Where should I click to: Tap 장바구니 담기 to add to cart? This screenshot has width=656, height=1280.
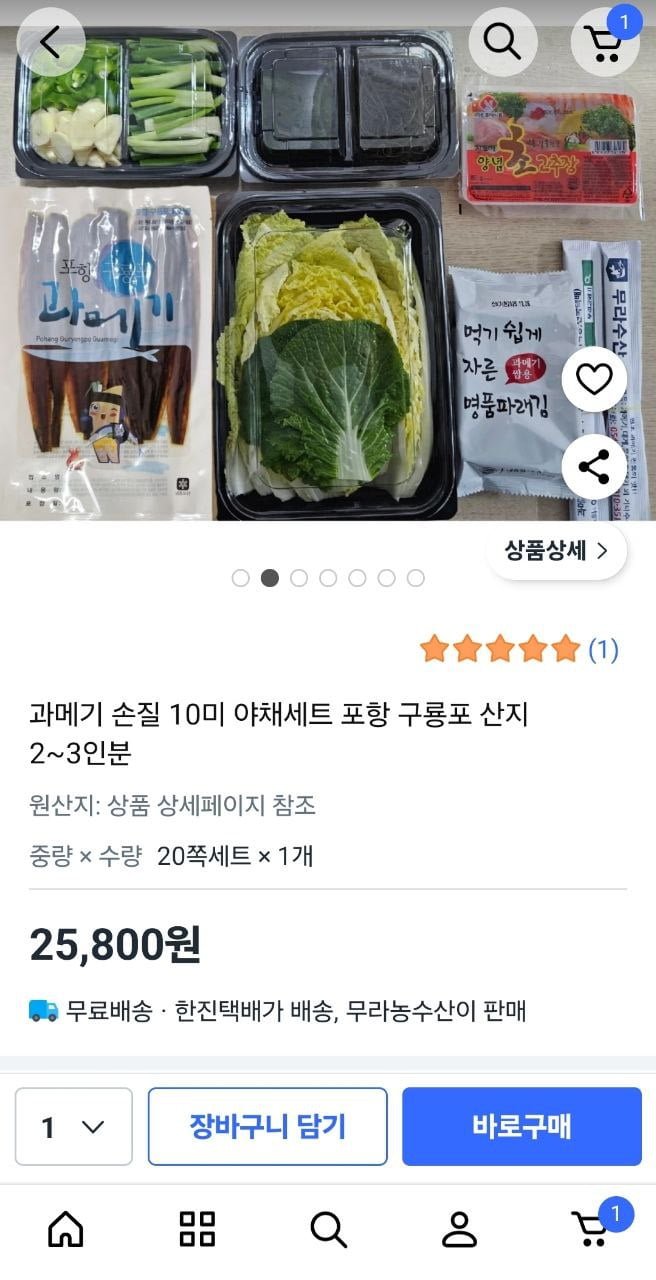(267, 1127)
